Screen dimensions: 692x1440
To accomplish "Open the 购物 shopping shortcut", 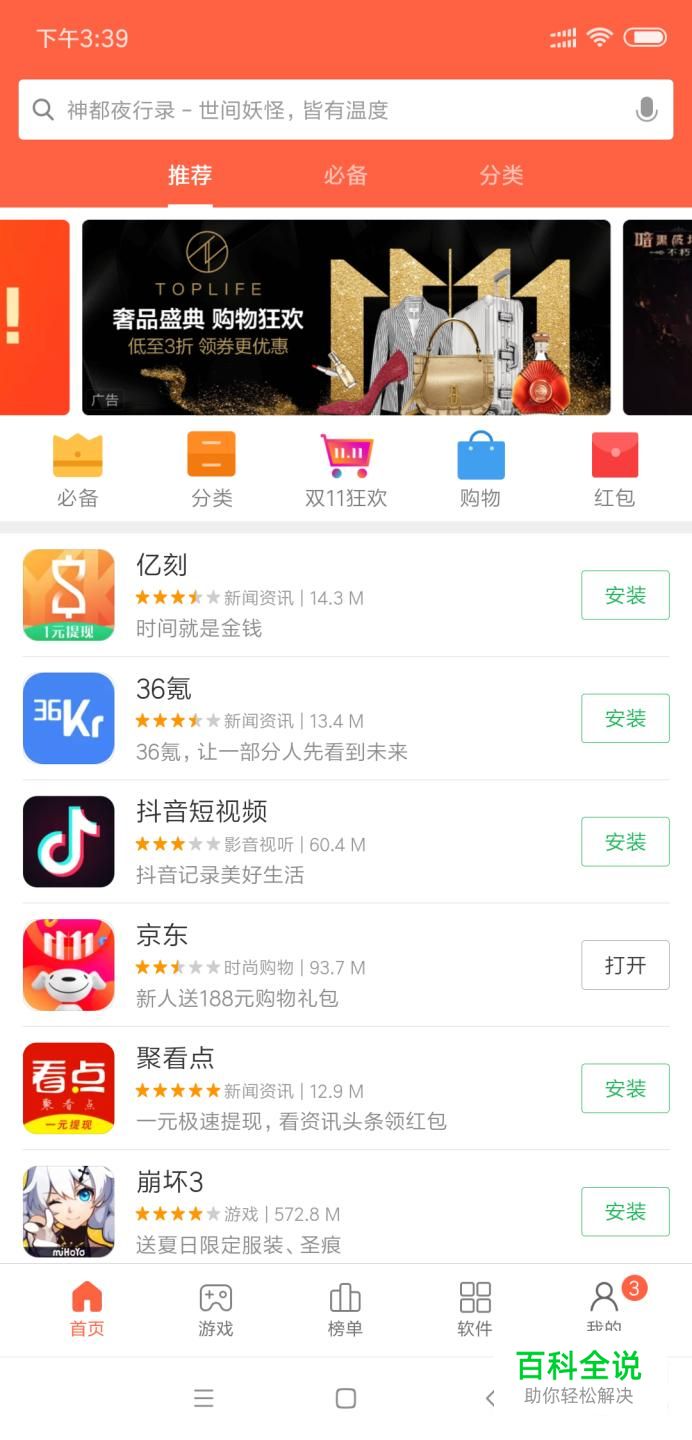I will 480,470.
